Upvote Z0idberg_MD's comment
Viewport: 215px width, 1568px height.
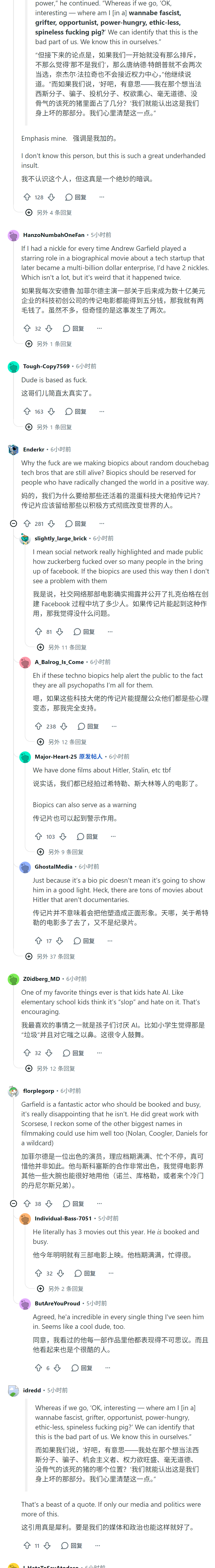[27, 1052]
